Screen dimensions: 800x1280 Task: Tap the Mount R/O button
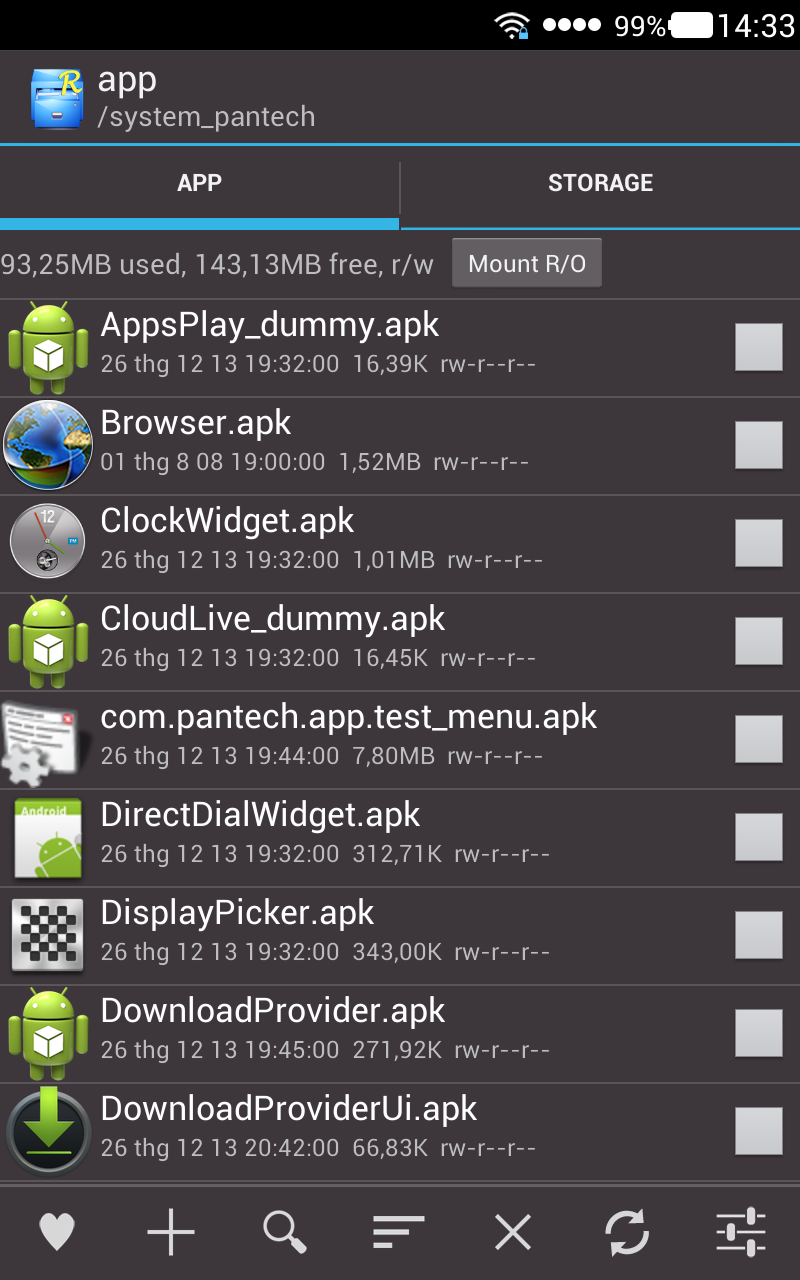coord(527,264)
